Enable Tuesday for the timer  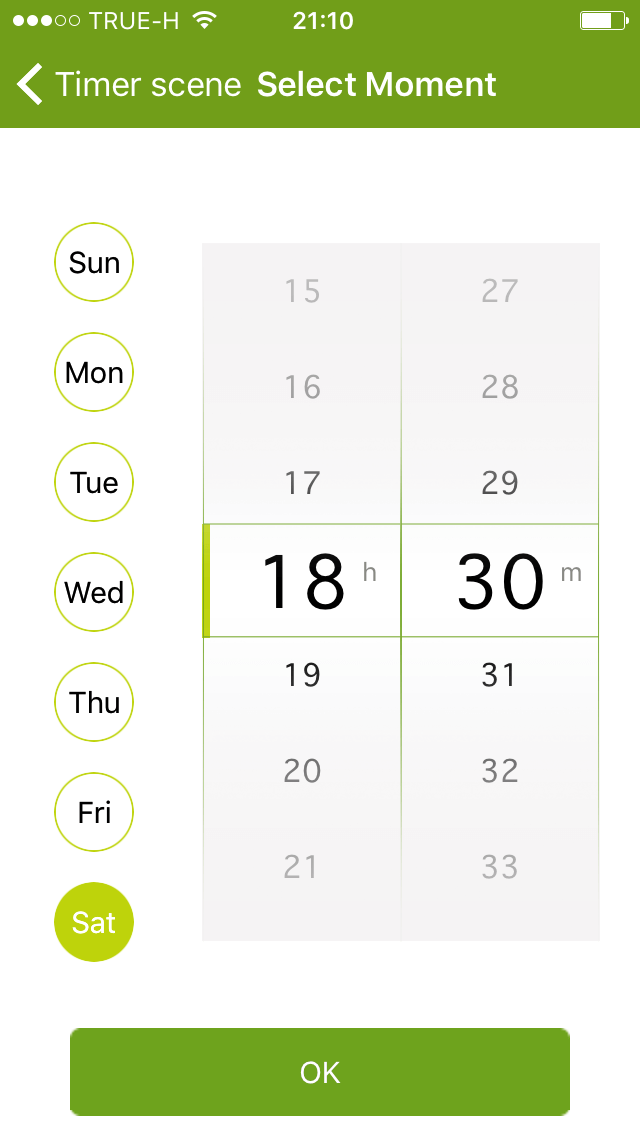coord(94,483)
